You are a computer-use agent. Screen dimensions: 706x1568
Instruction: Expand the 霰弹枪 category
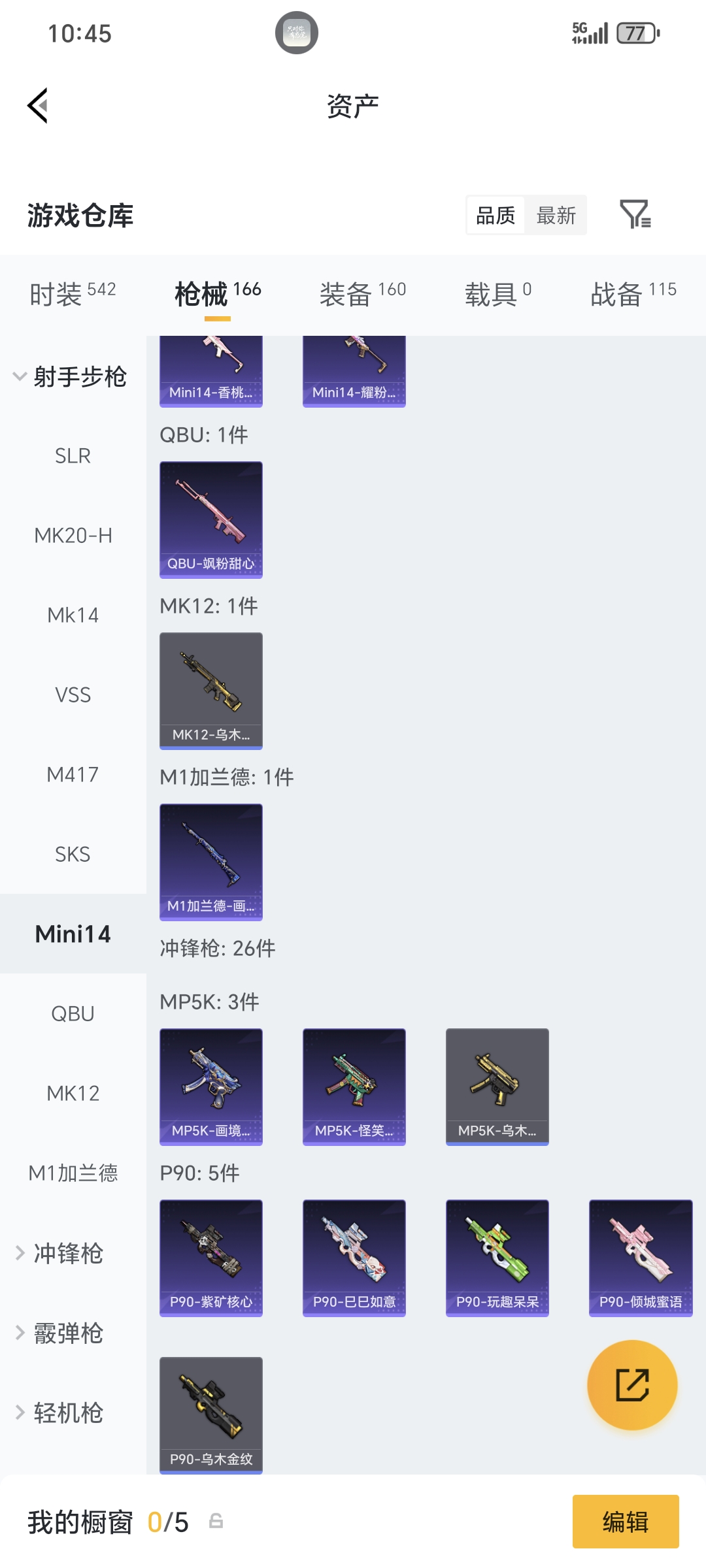68,1333
